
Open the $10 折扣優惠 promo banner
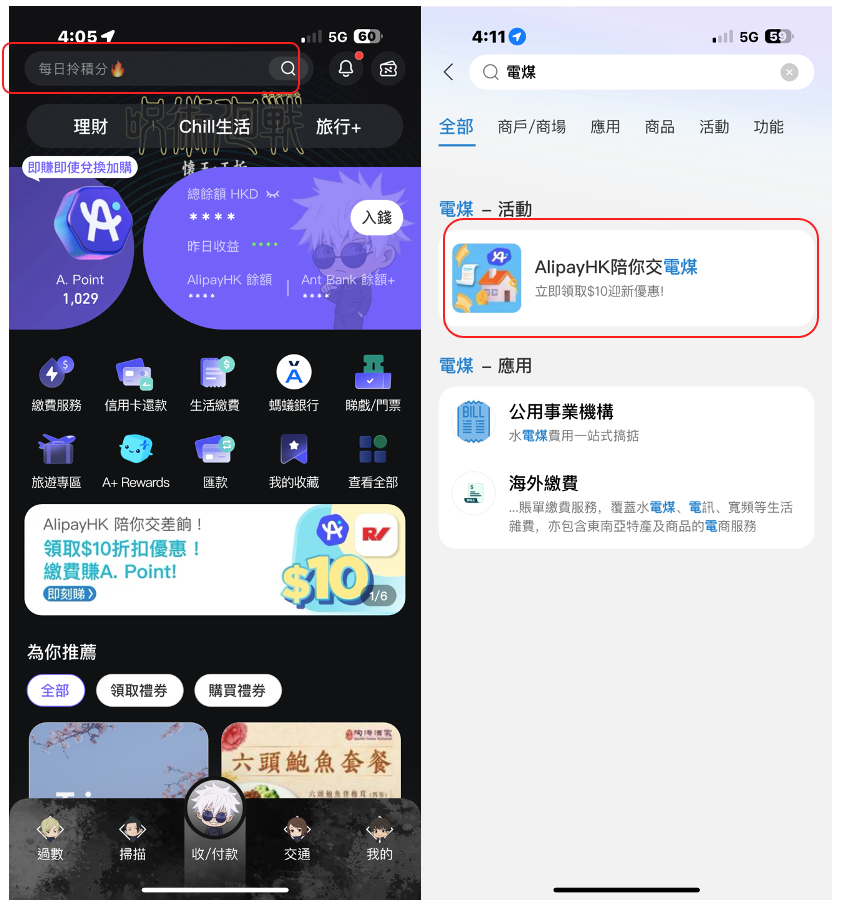click(214, 560)
